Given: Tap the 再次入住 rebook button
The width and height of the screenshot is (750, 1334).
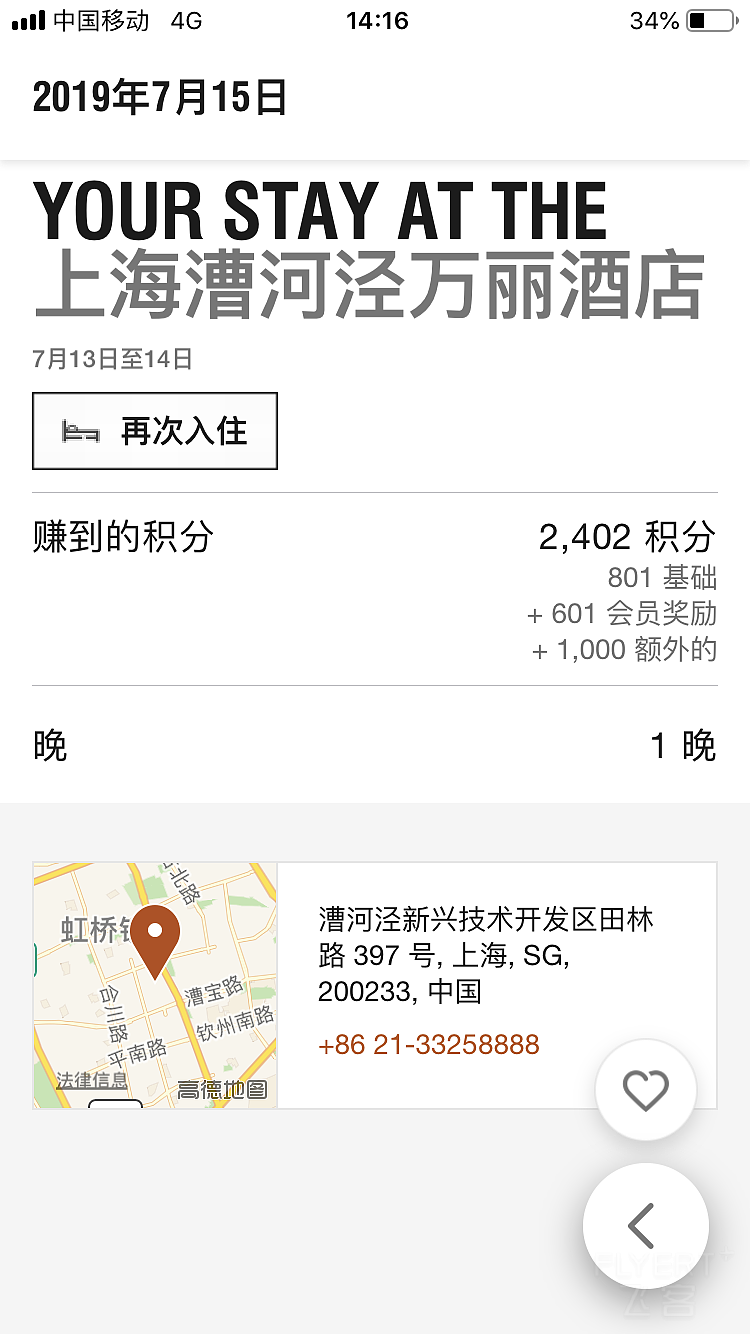Looking at the screenshot, I should [155, 431].
